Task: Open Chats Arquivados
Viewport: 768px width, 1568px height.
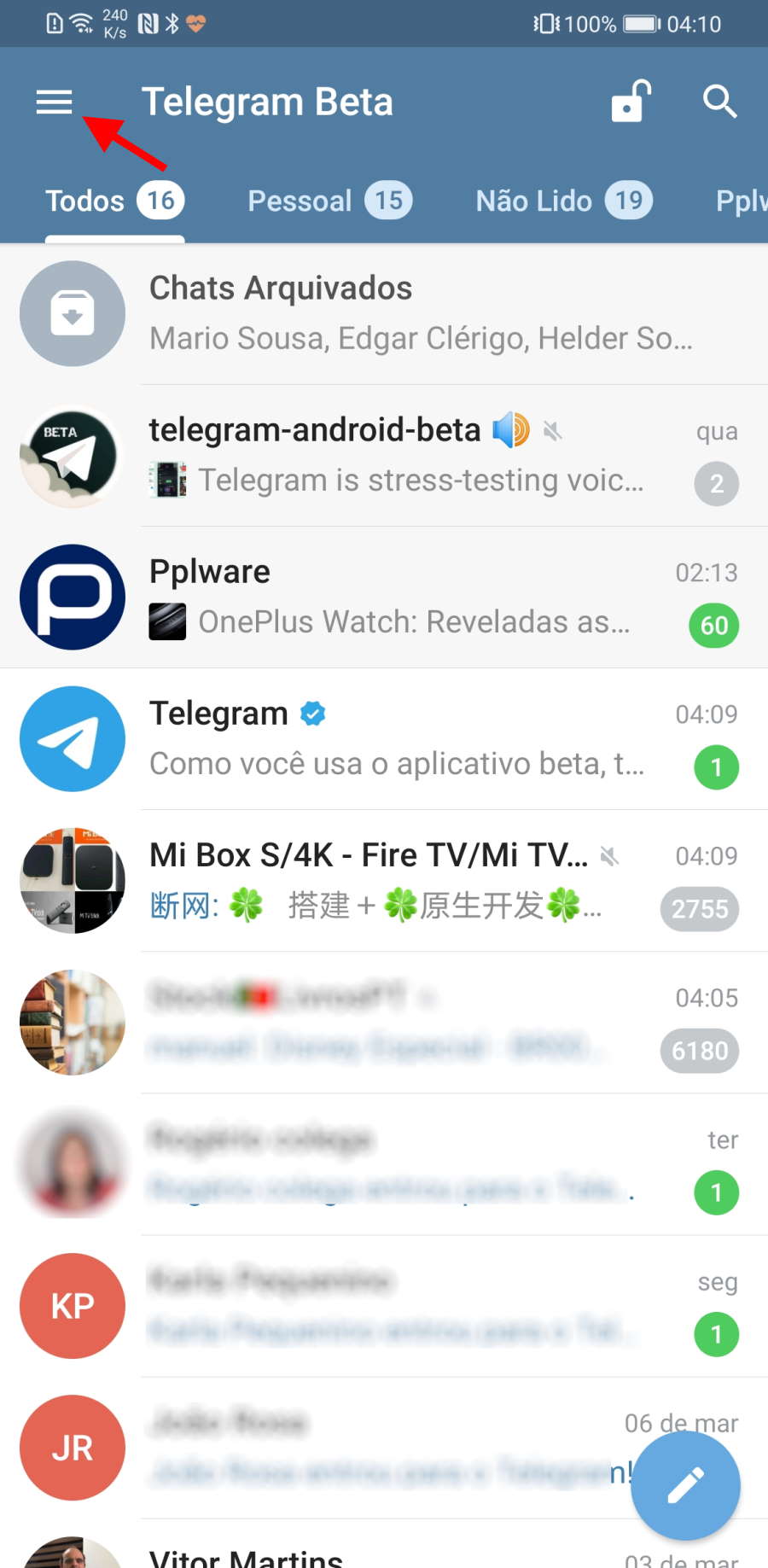Action: (384, 313)
